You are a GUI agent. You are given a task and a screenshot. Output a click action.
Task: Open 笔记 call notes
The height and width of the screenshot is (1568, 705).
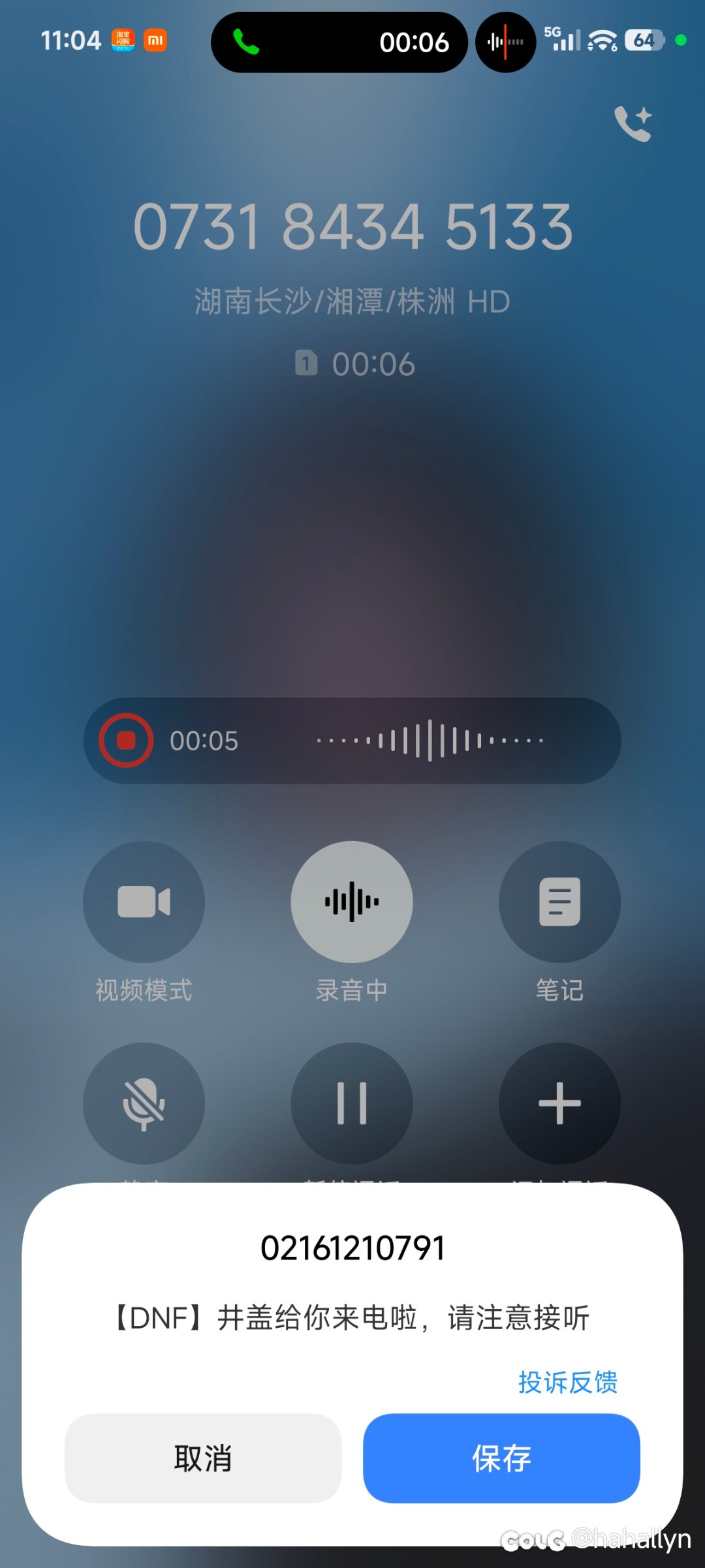click(x=559, y=902)
